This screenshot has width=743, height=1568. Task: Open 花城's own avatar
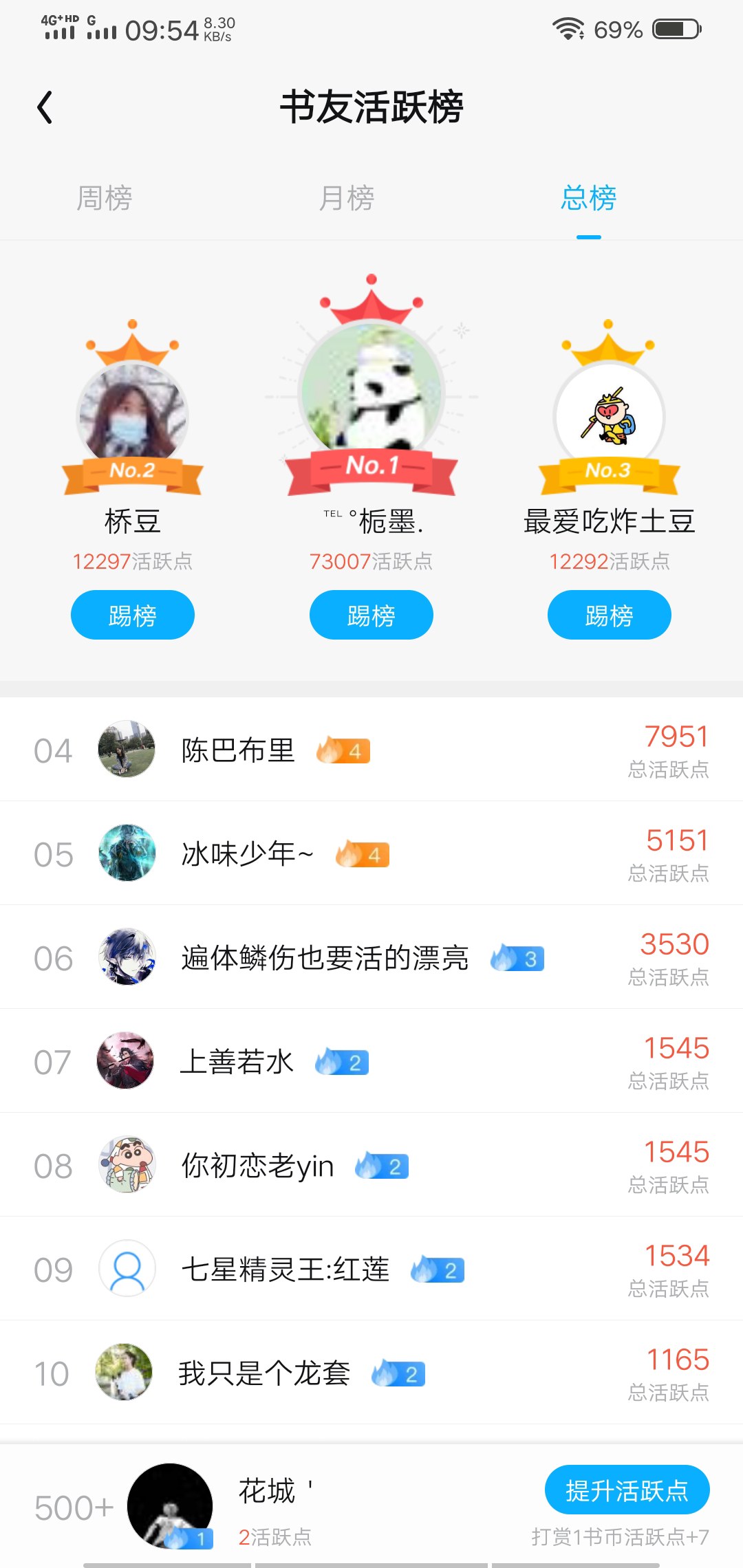[x=170, y=1505]
